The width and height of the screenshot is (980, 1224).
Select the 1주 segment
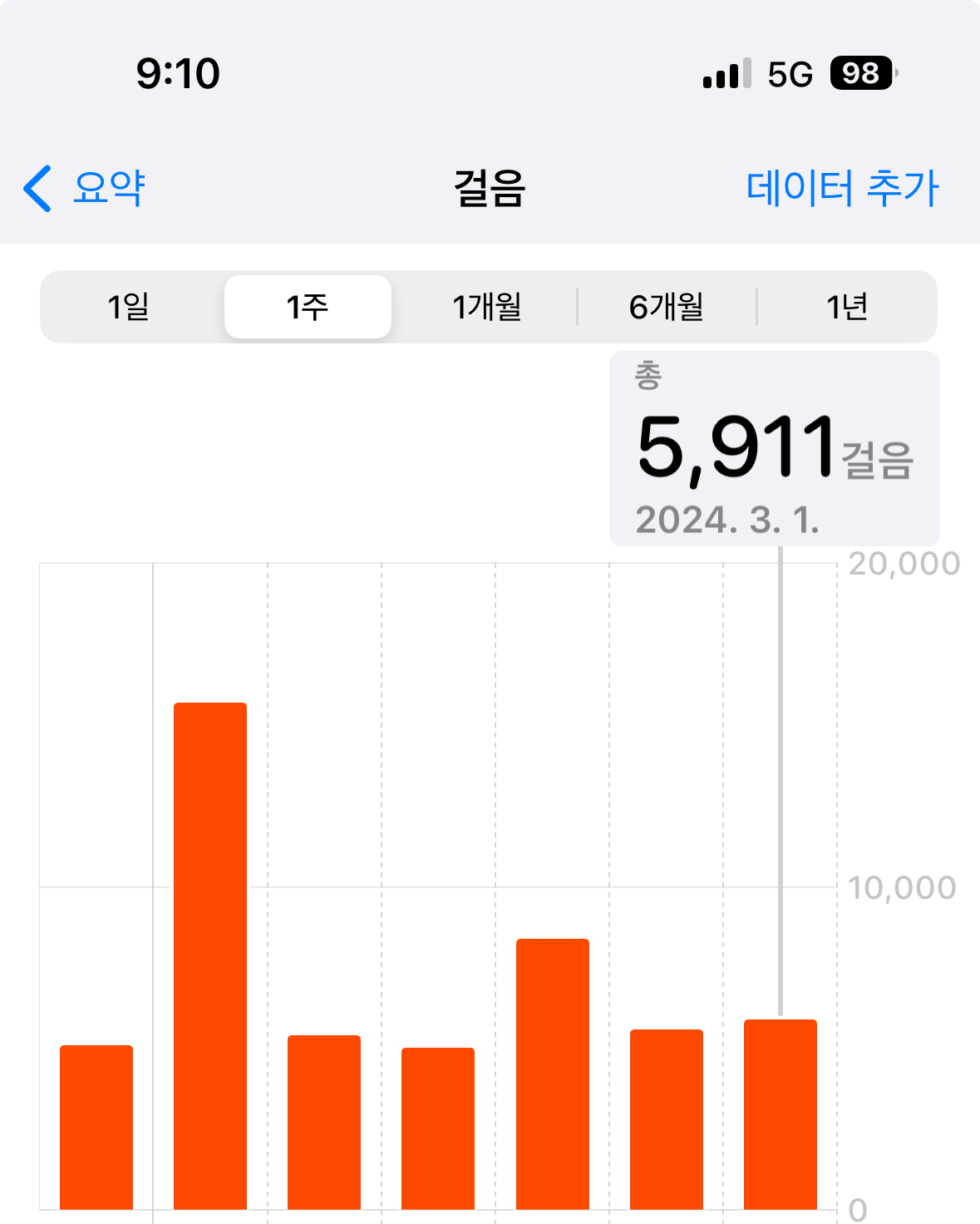[x=308, y=307]
